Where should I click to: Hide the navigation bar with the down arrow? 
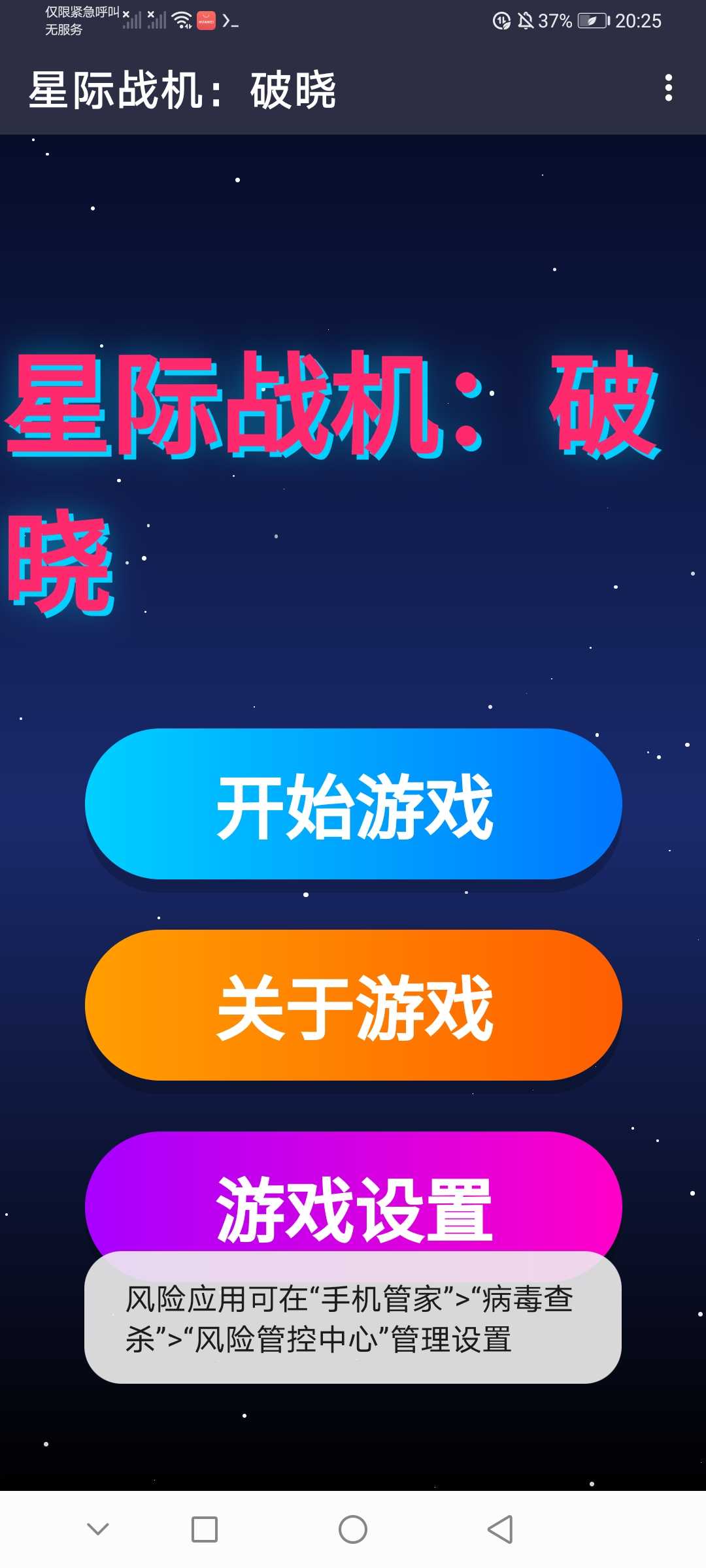(x=98, y=1529)
